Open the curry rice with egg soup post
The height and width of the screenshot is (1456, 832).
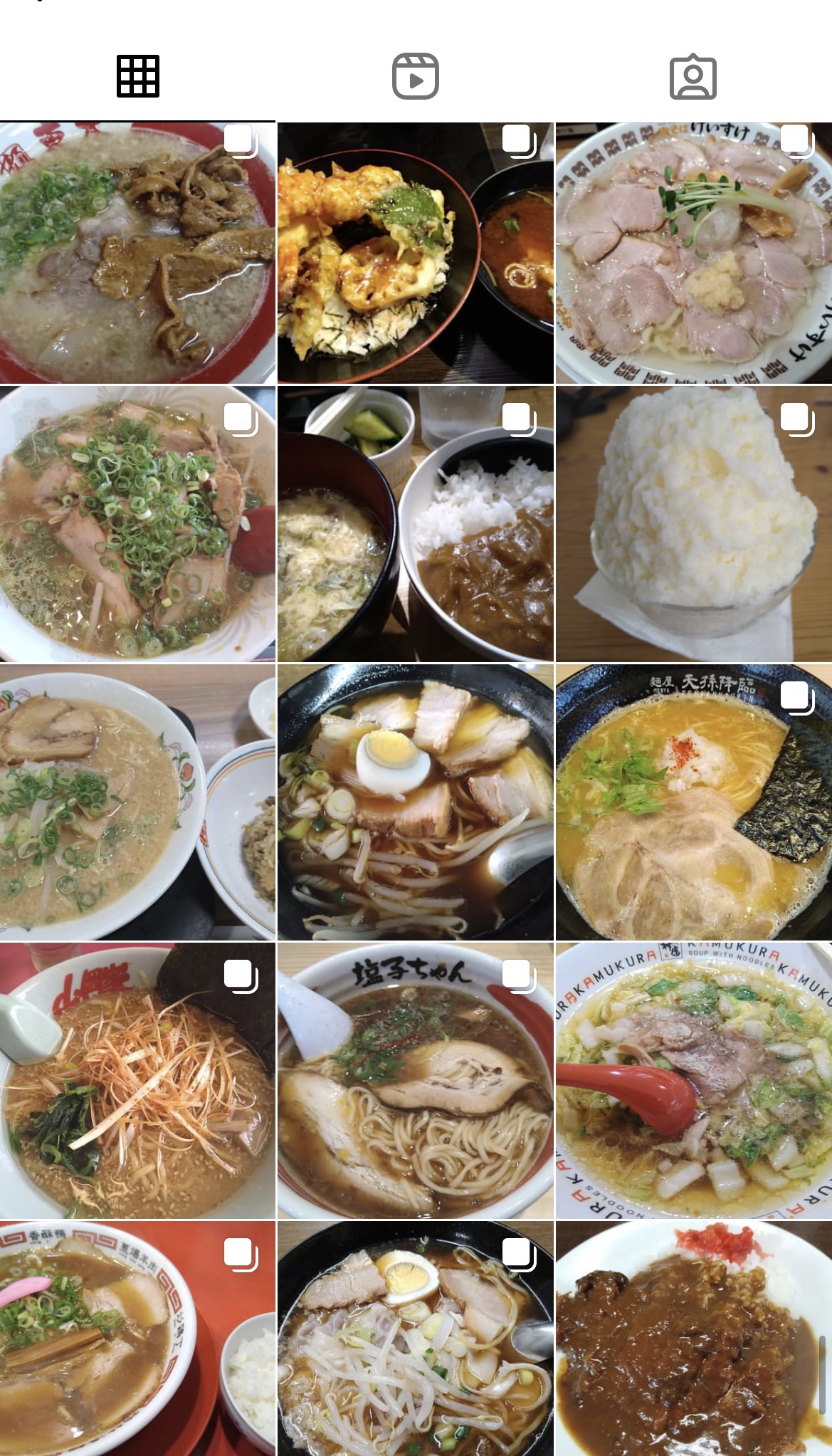click(x=416, y=524)
